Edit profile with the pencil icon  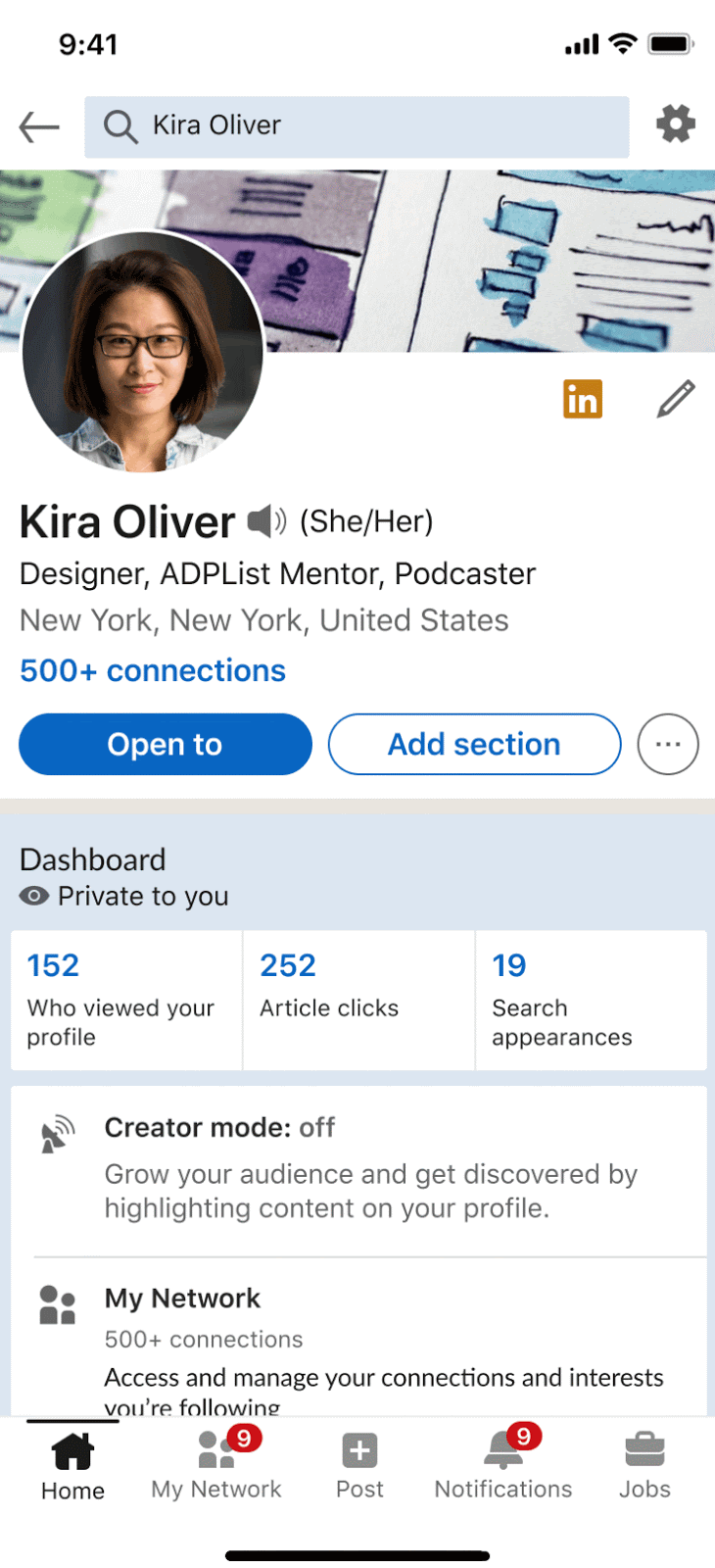pyautogui.click(x=676, y=399)
